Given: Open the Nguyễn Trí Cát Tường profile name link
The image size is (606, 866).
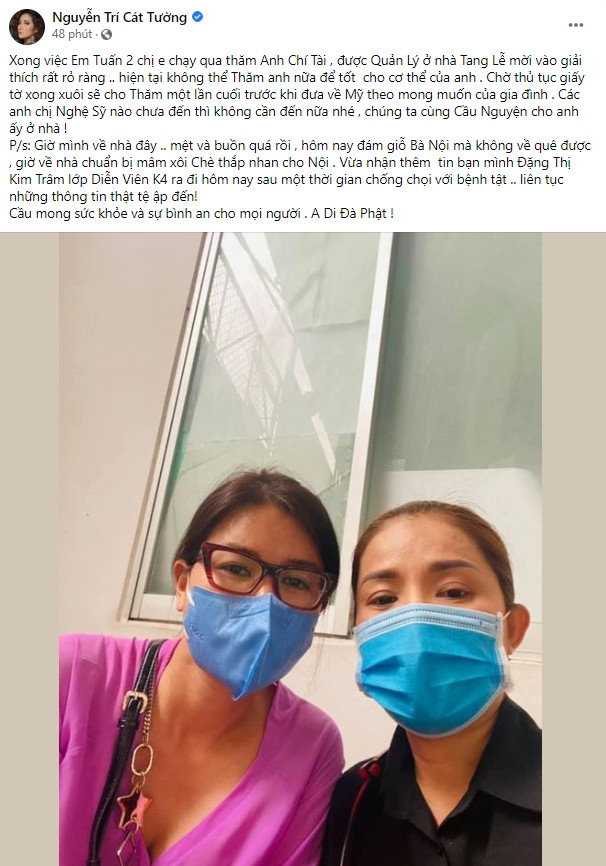Looking at the screenshot, I should click(120, 17).
